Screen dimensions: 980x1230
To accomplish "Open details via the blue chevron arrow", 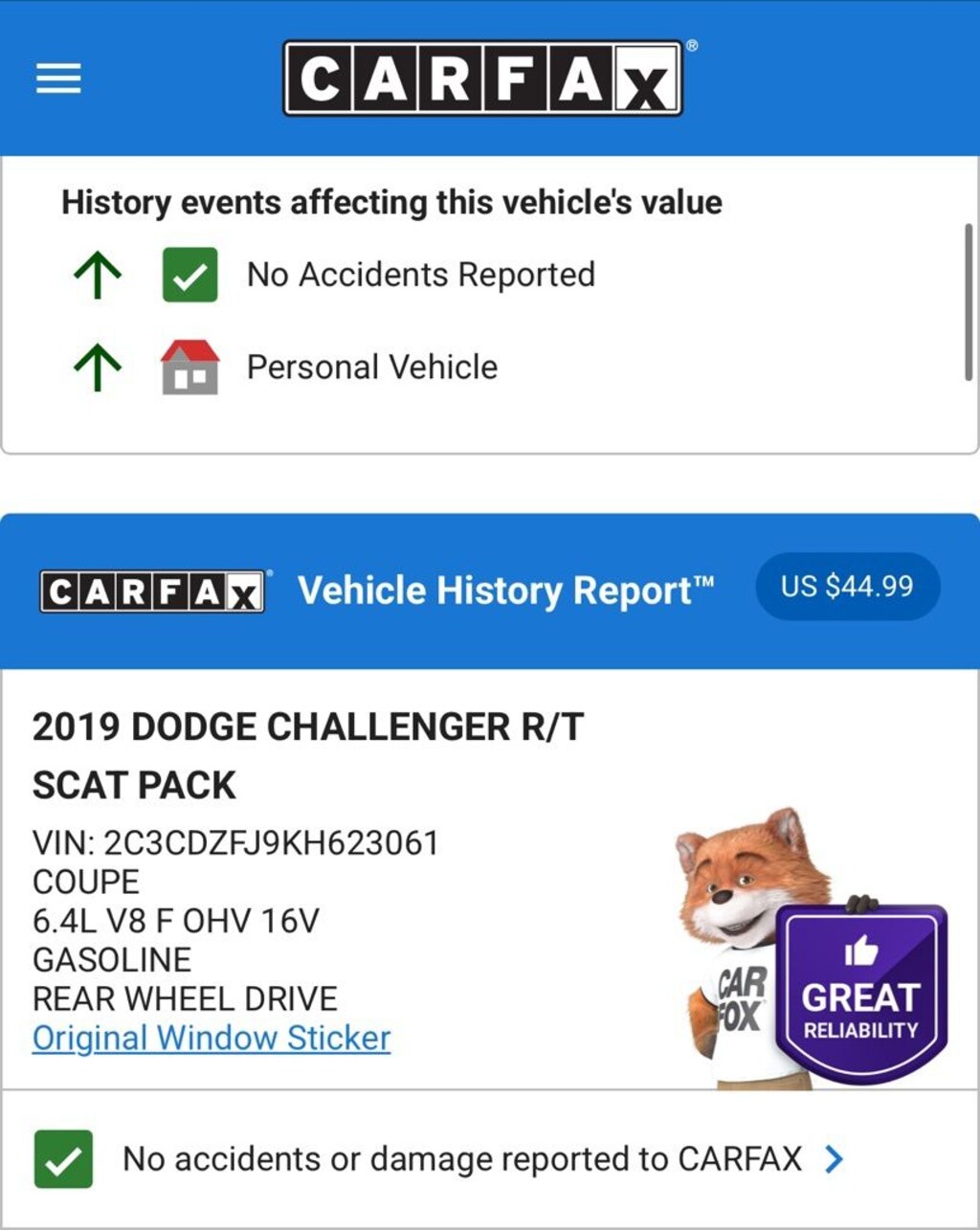I will [832, 1157].
